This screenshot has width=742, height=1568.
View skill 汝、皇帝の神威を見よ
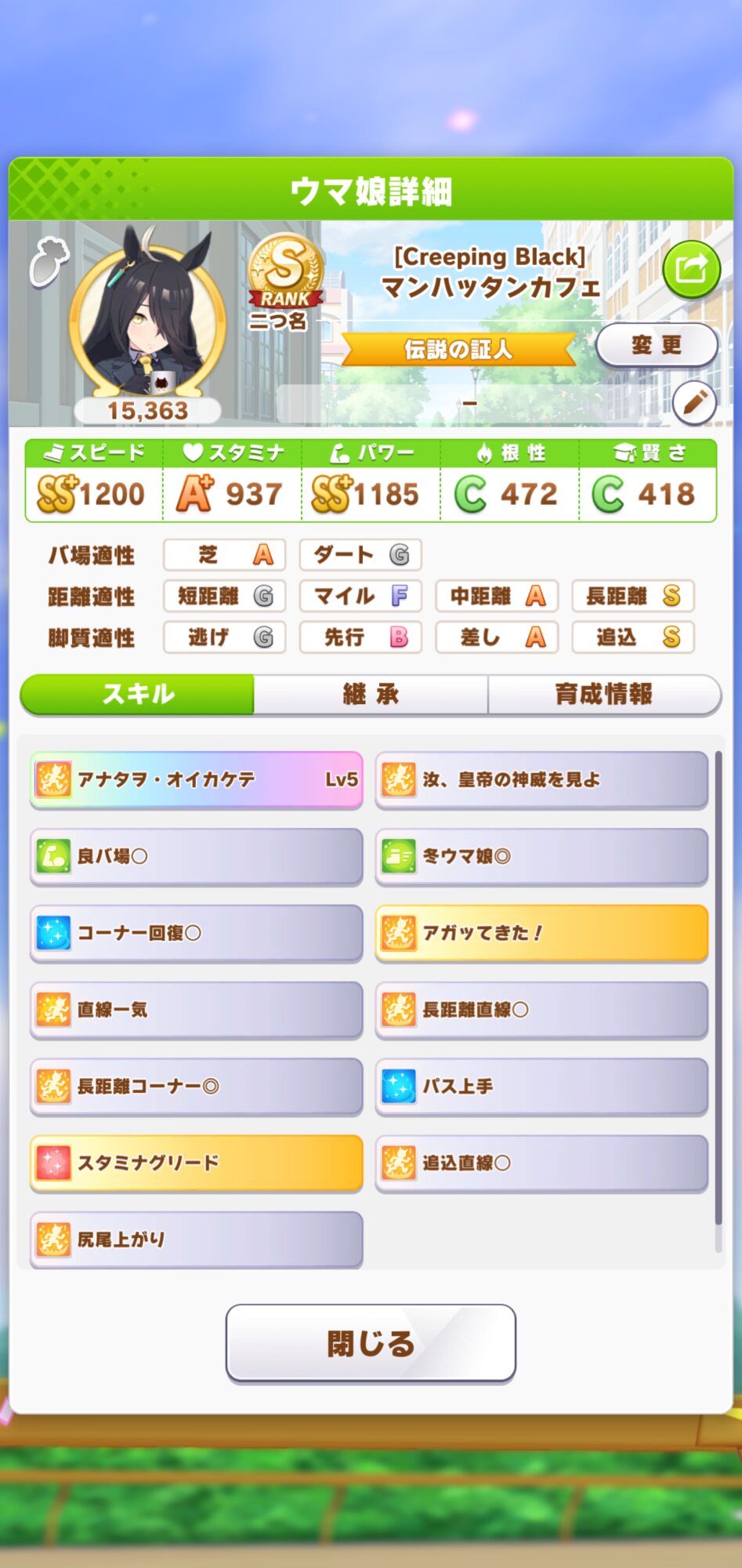coord(541,779)
